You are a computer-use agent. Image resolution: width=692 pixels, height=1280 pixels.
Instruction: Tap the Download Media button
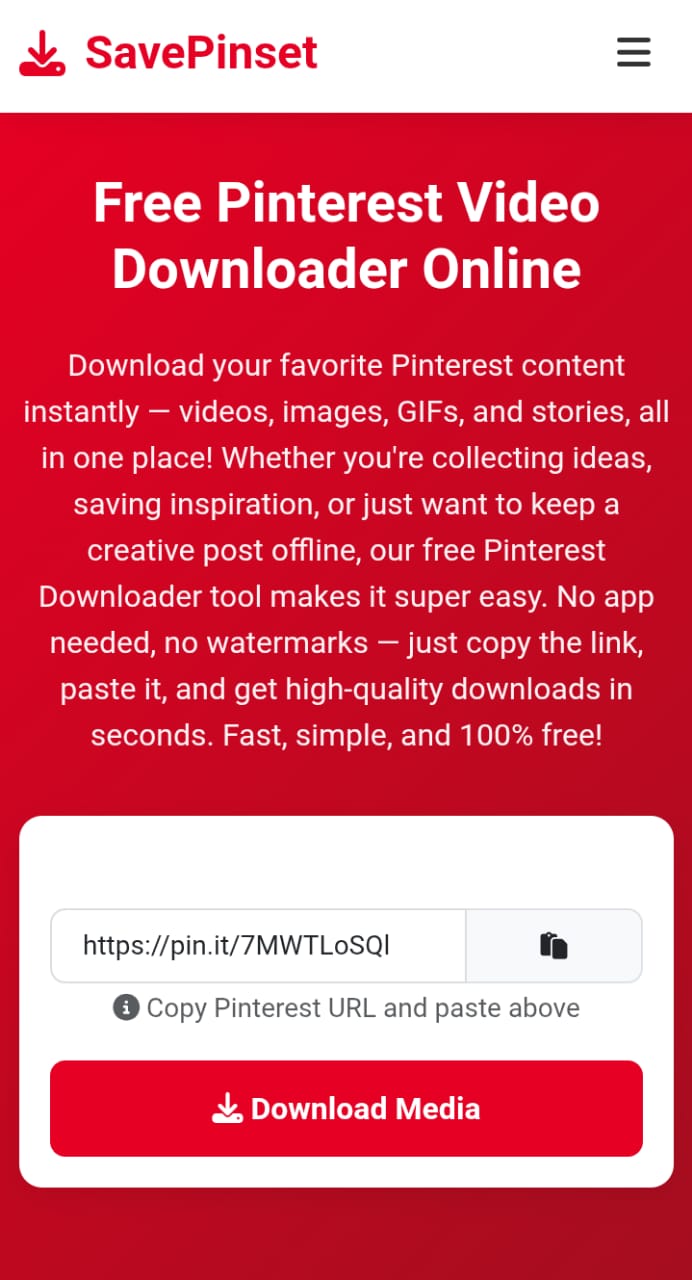pos(346,1108)
